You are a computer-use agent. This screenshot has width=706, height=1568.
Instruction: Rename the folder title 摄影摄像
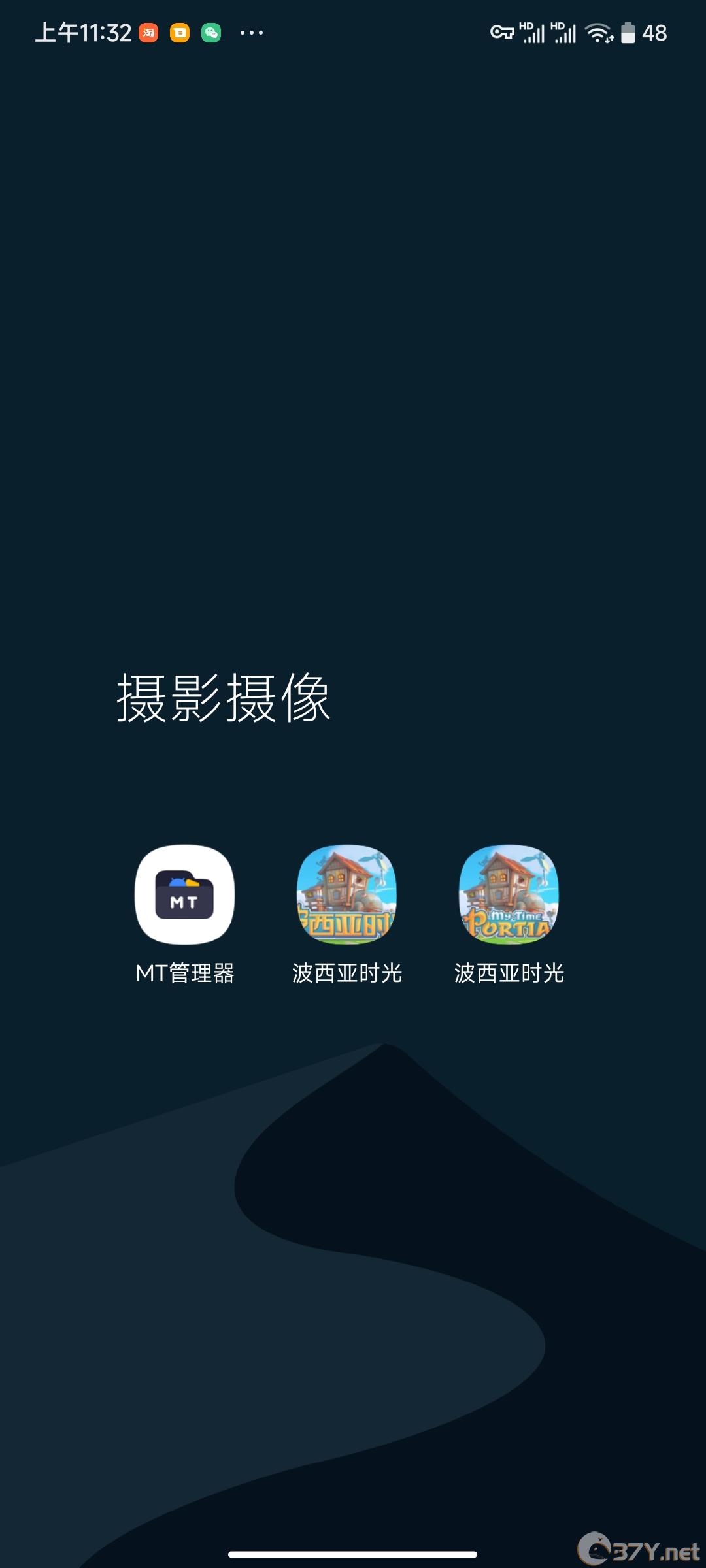coord(224,698)
